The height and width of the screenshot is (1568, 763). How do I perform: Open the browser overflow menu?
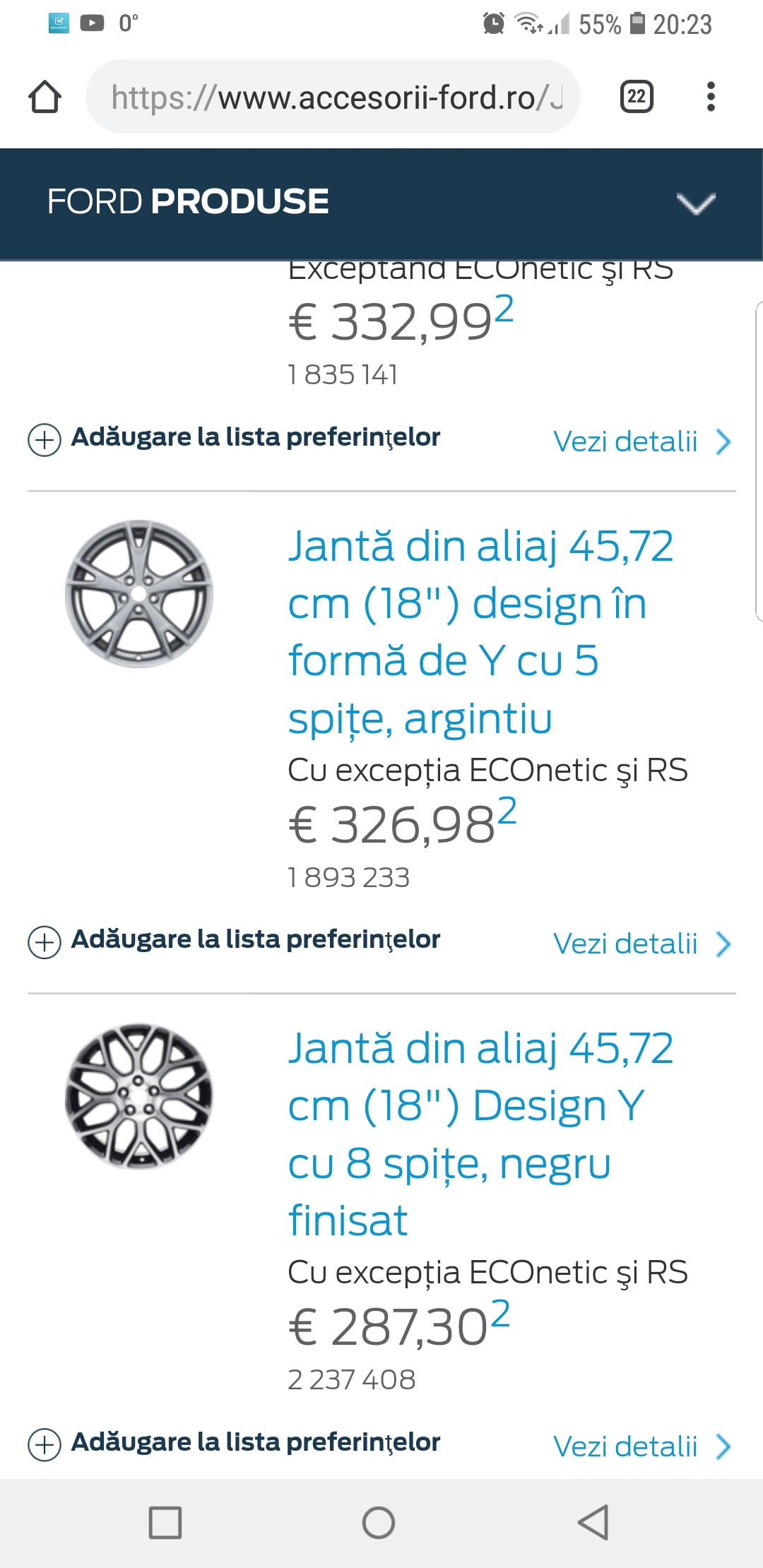click(x=711, y=97)
